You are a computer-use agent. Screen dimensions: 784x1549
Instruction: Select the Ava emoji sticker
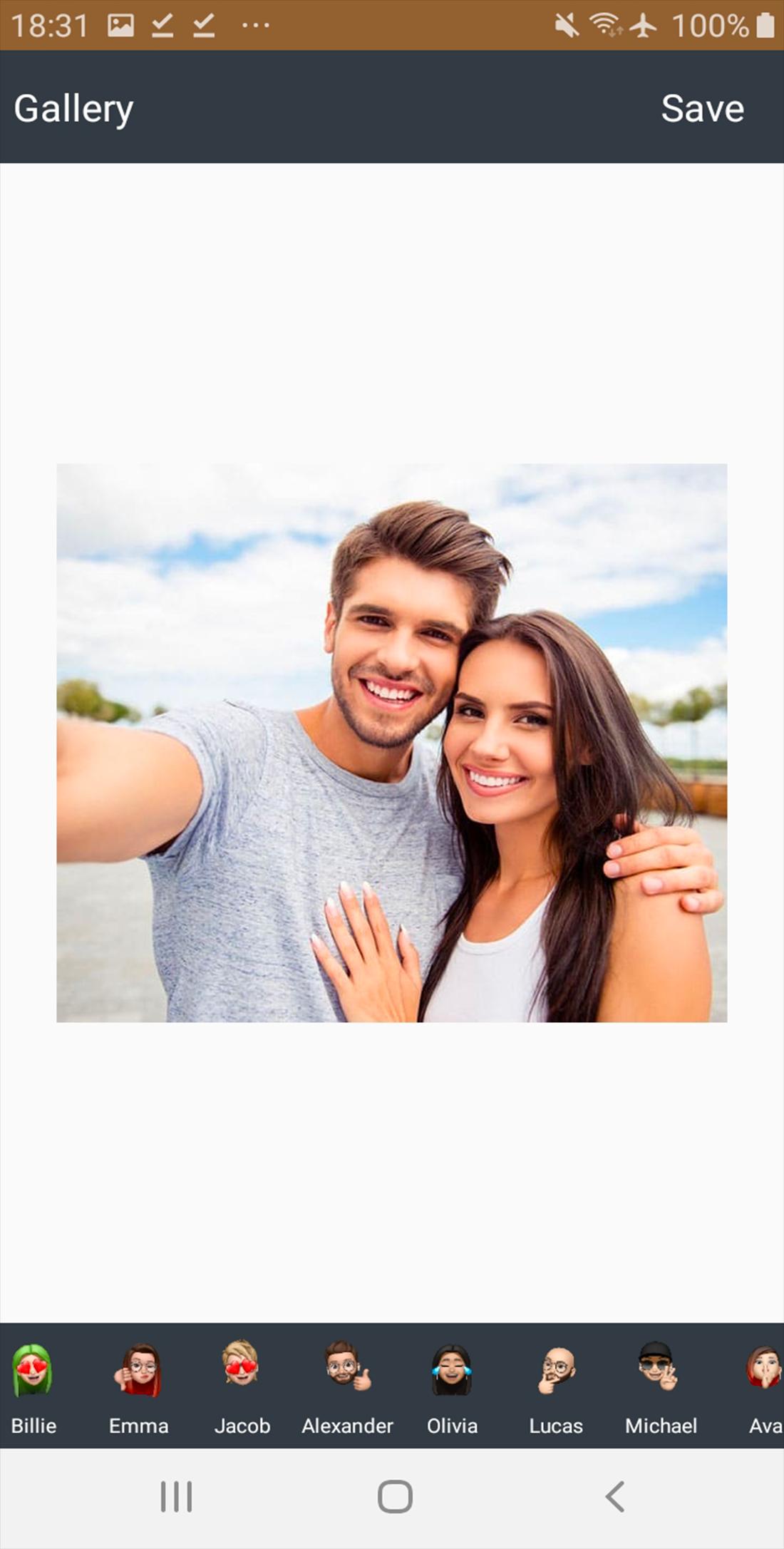coord(764,1384)
